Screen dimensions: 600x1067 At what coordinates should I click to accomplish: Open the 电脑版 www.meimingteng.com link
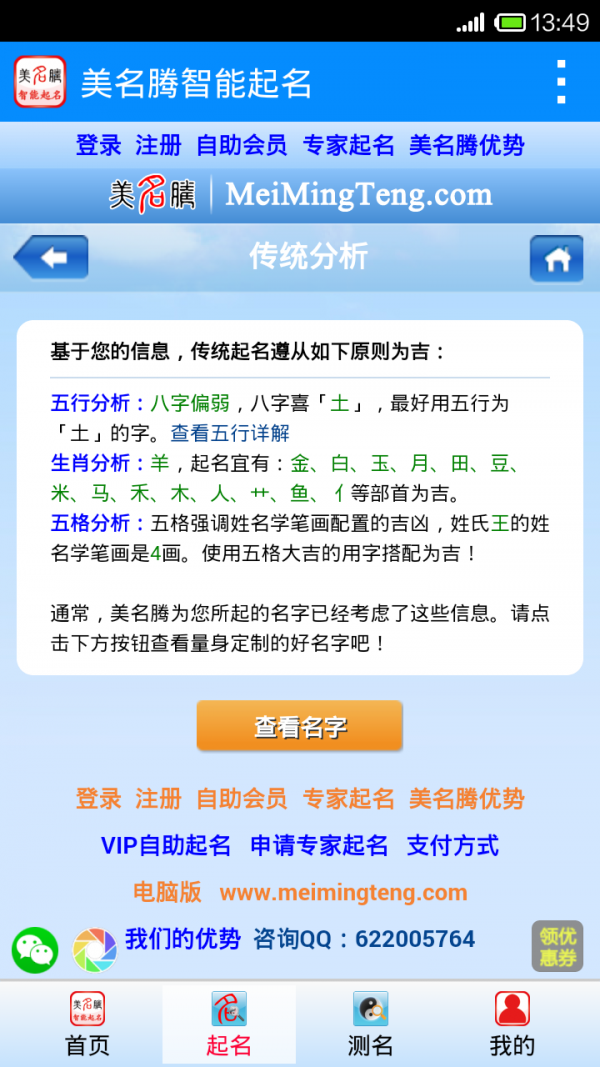point(300,892)
